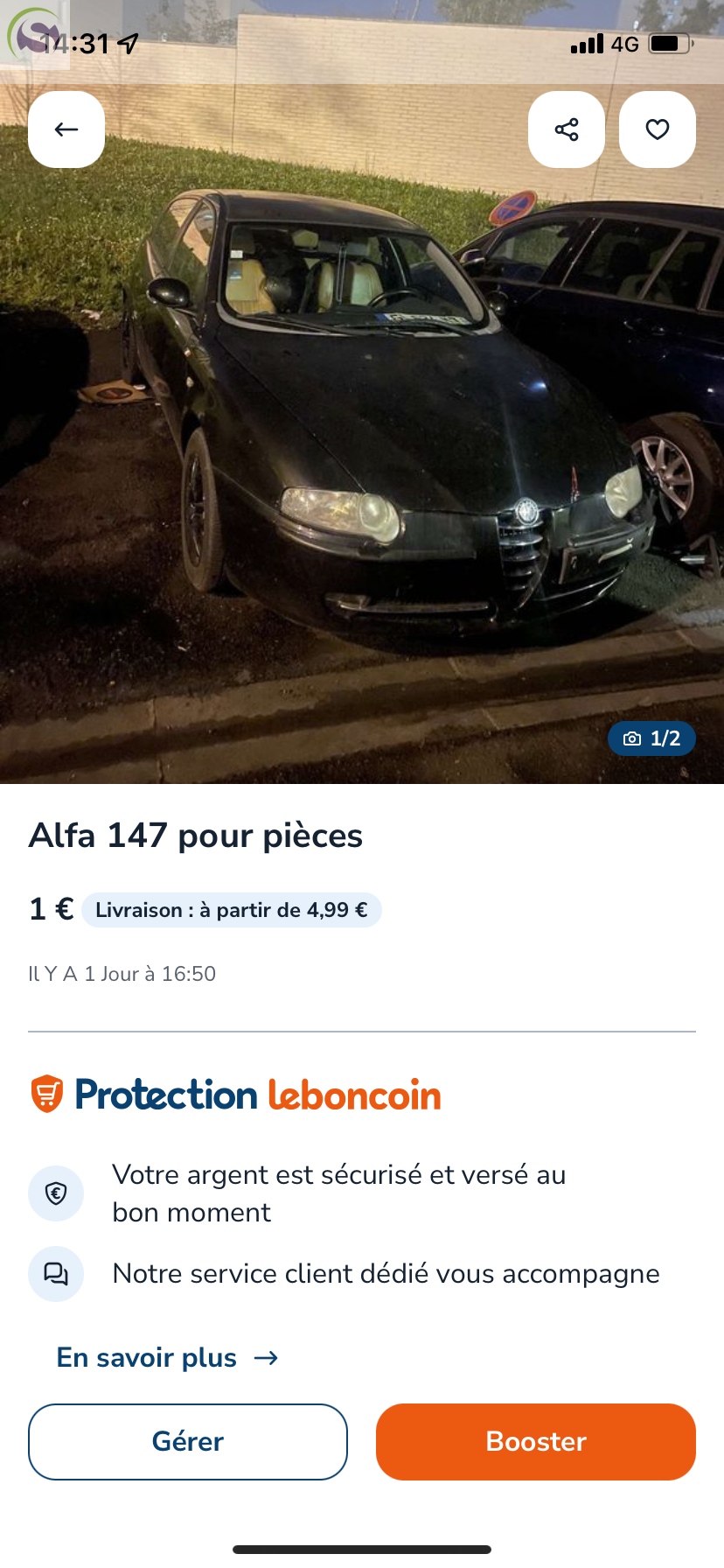The height and width of the screenshot is (1568, 724).
Task: Open the En savoir plus link
Action: [168, 1357]
